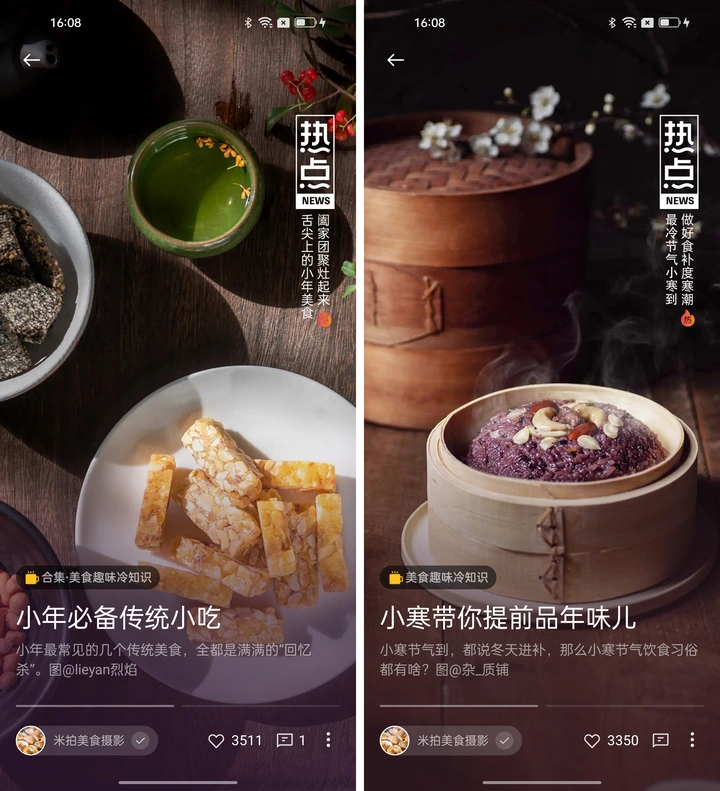This screenshot has height=791, width=720.
Task: Like the 小寒带你提前品年味儿 post
Action: [x=592, y=740]
